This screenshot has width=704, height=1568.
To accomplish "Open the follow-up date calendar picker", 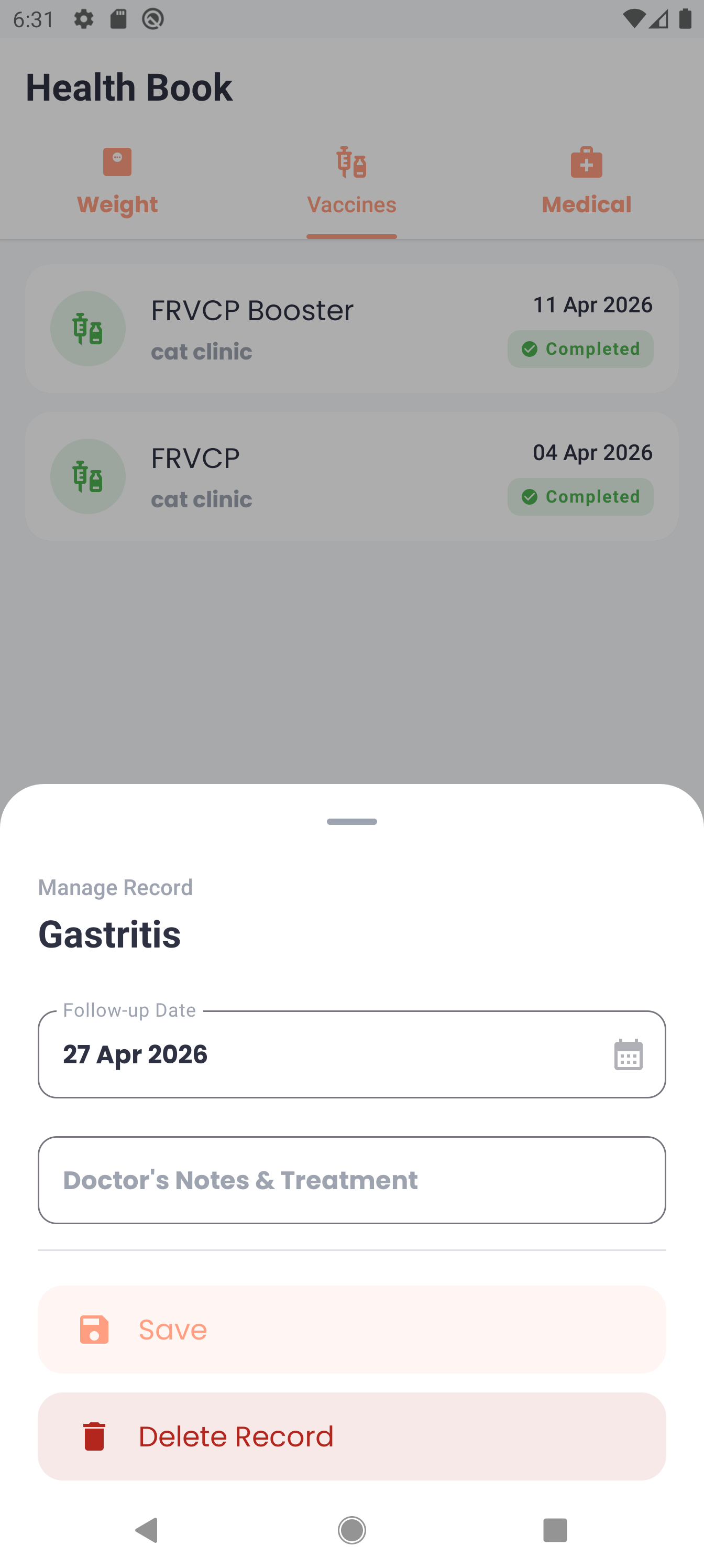I will click(x=628, y=1054).
